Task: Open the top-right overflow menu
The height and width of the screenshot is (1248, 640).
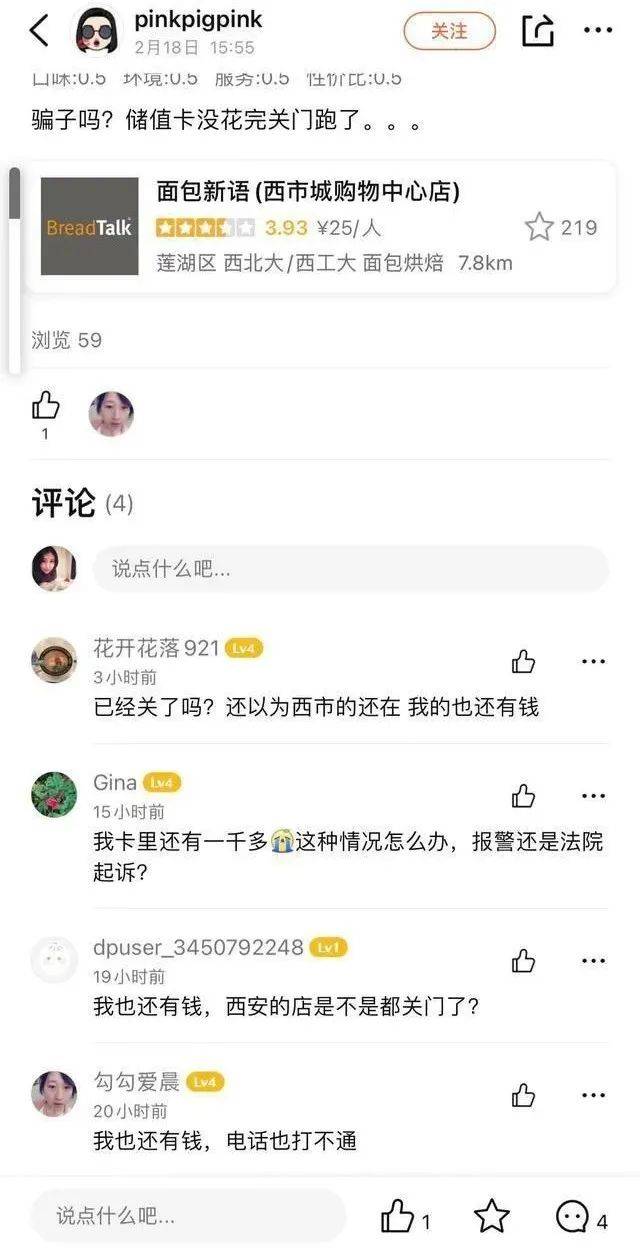Action: 598,31
